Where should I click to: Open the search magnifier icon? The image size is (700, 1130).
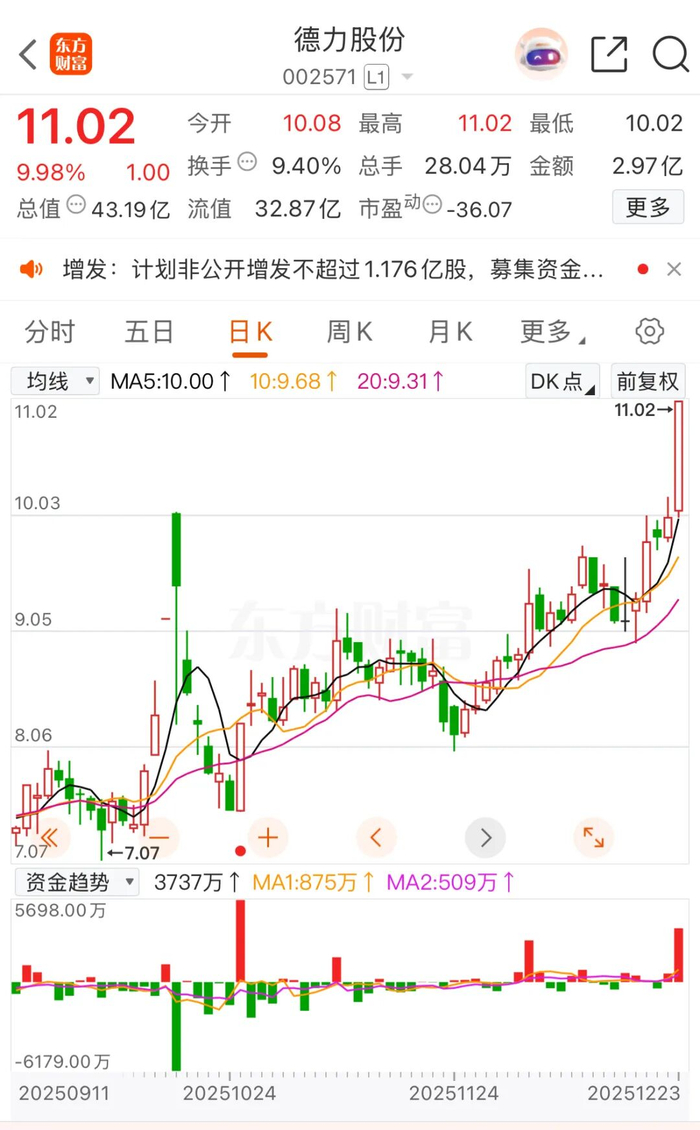670,54
